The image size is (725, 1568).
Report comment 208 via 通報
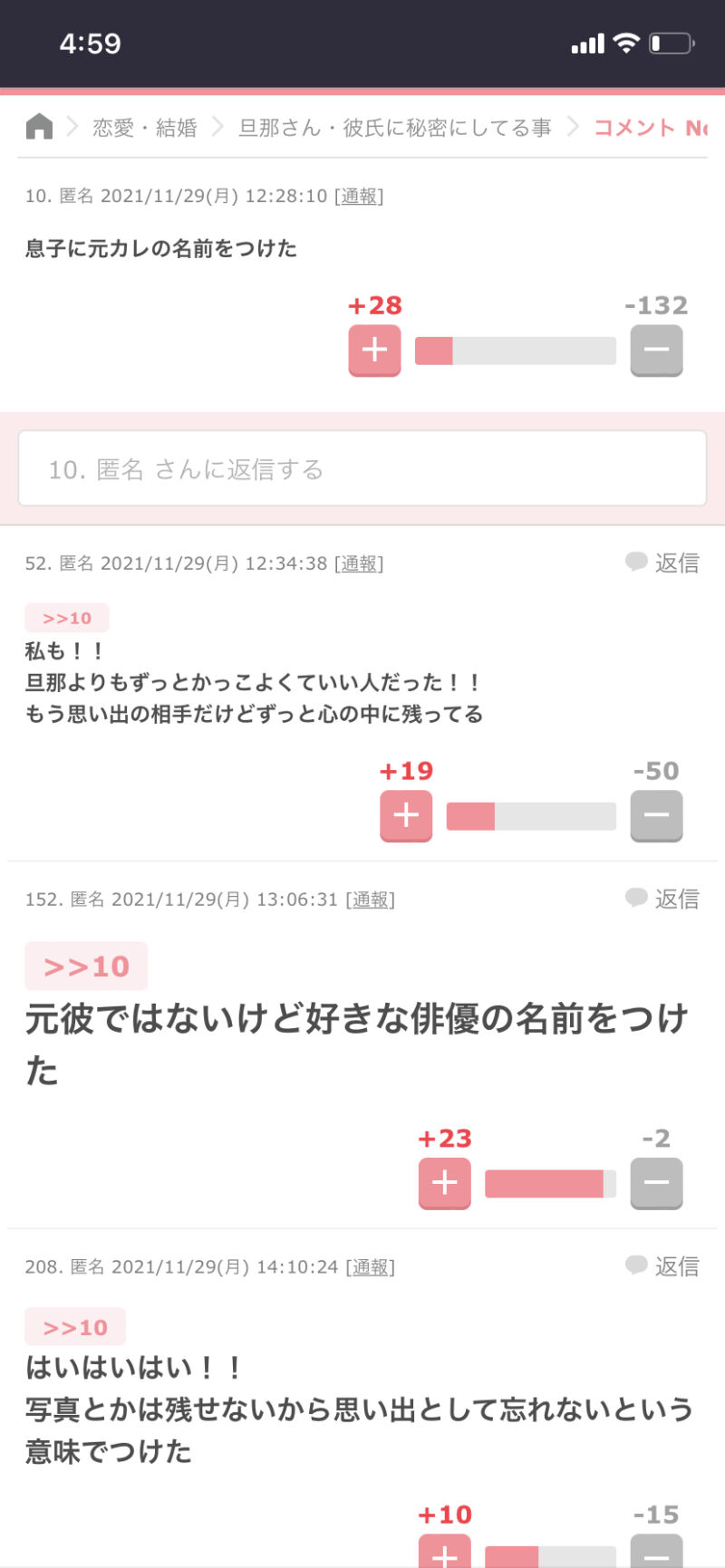[x=371, y=1267]
